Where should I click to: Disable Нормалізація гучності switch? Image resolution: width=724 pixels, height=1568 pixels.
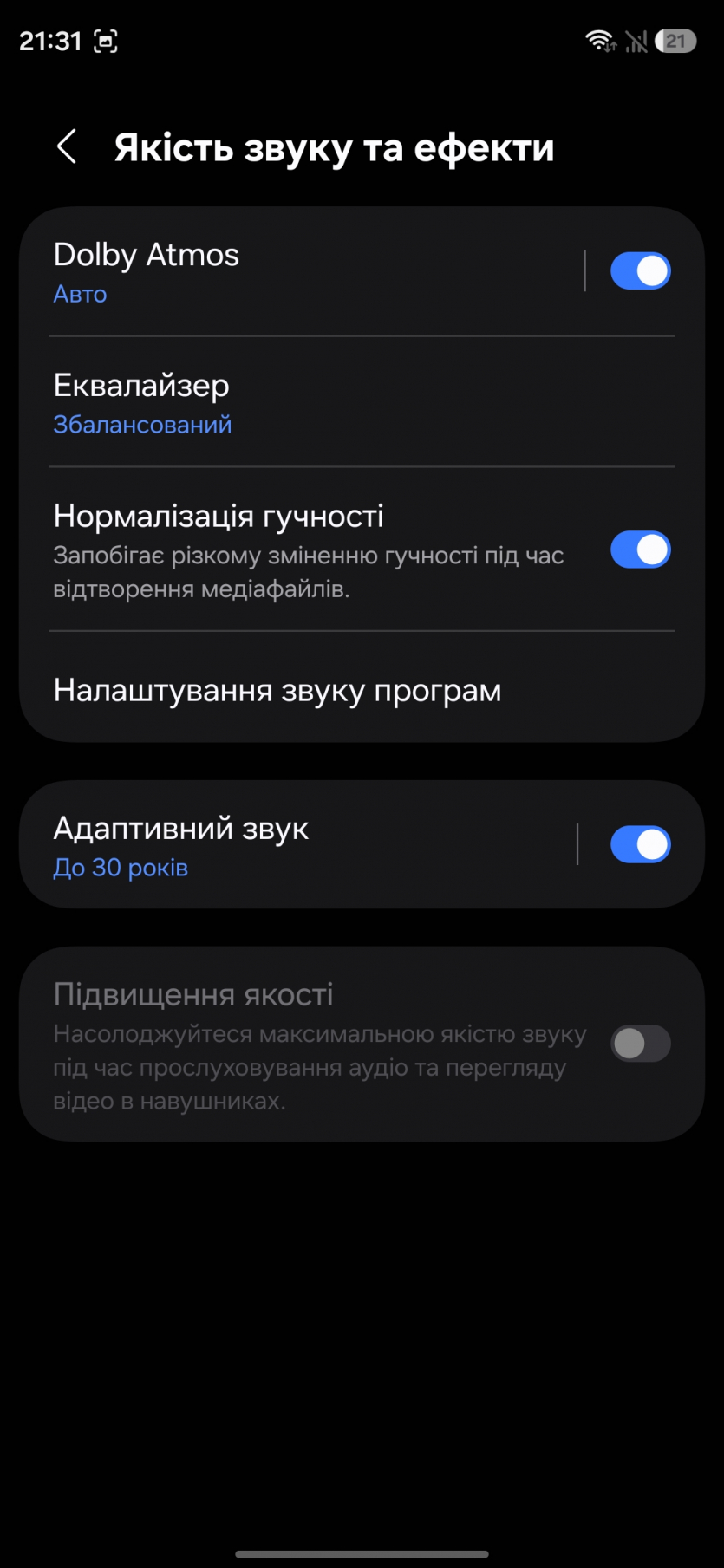coord(640,550)
